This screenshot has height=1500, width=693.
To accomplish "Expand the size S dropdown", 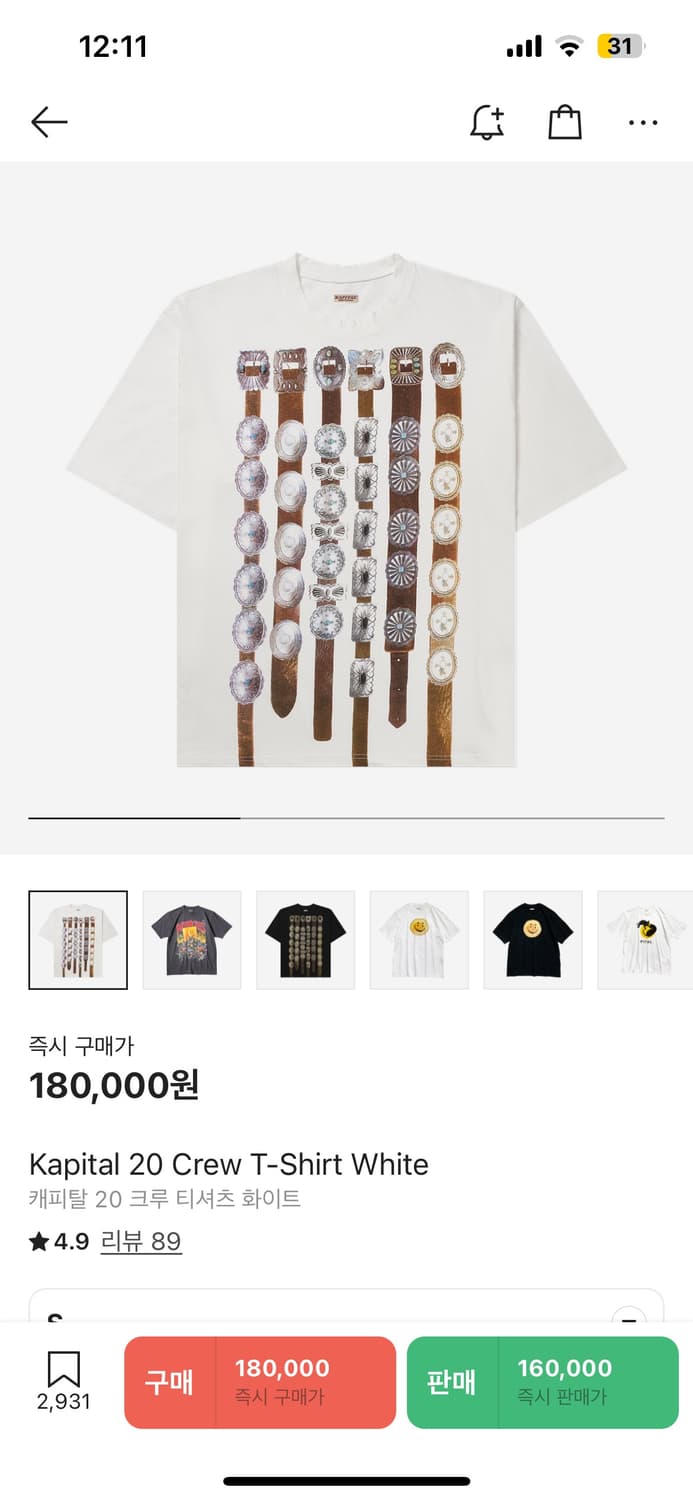I will point(628,1318).
